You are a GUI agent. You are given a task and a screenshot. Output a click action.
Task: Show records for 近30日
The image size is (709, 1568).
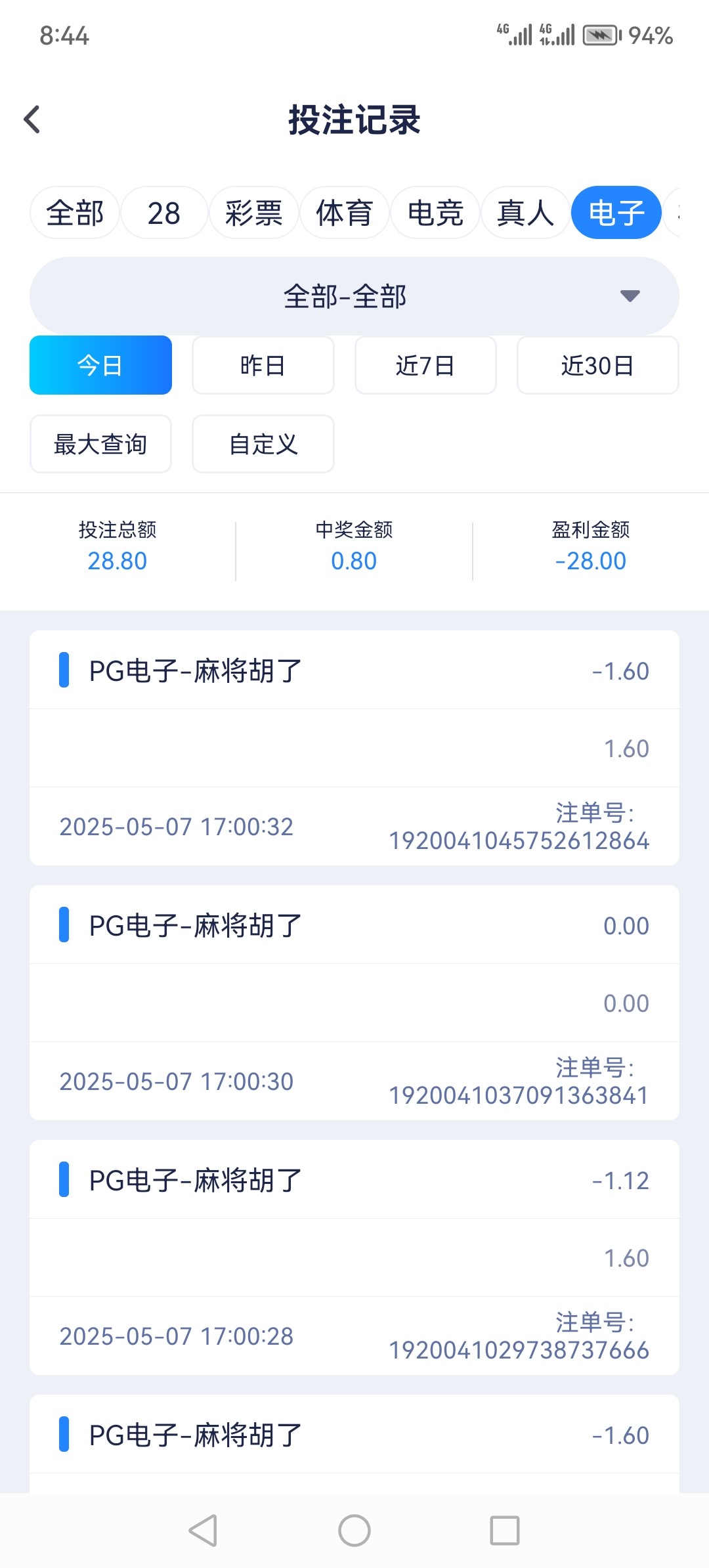click(x=598, y=365)
